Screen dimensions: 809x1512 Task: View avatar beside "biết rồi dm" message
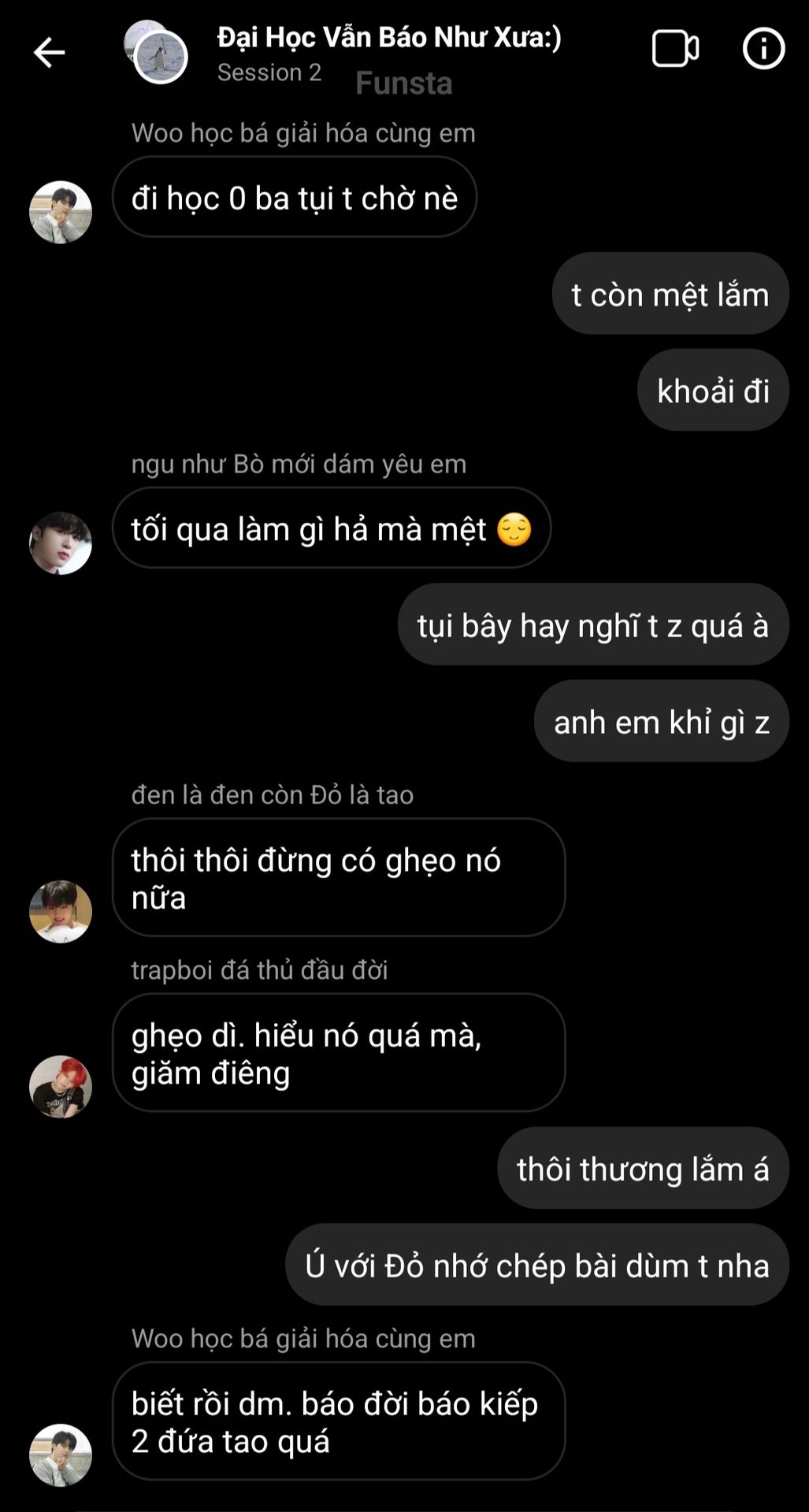pyautogui.click(x=61, y=1455)
